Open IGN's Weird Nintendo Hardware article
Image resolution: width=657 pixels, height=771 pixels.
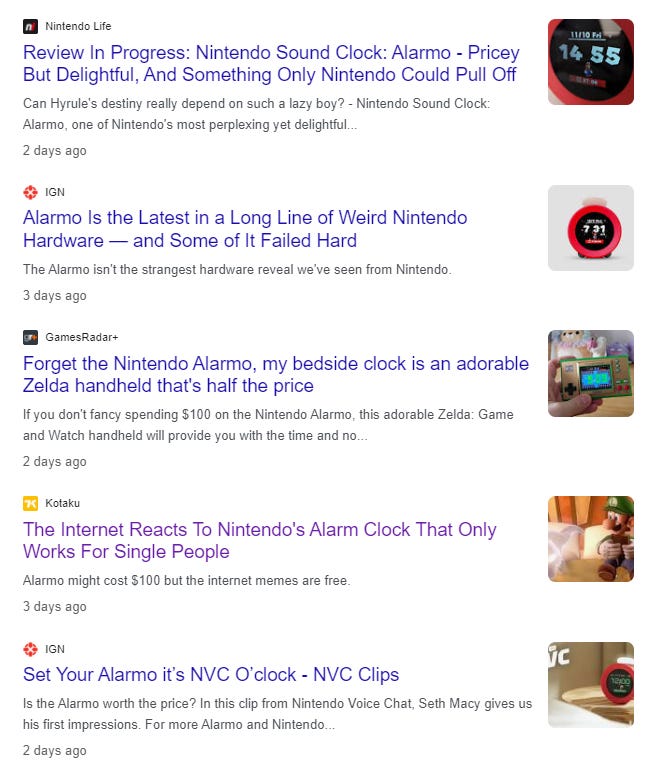(245, 229)
